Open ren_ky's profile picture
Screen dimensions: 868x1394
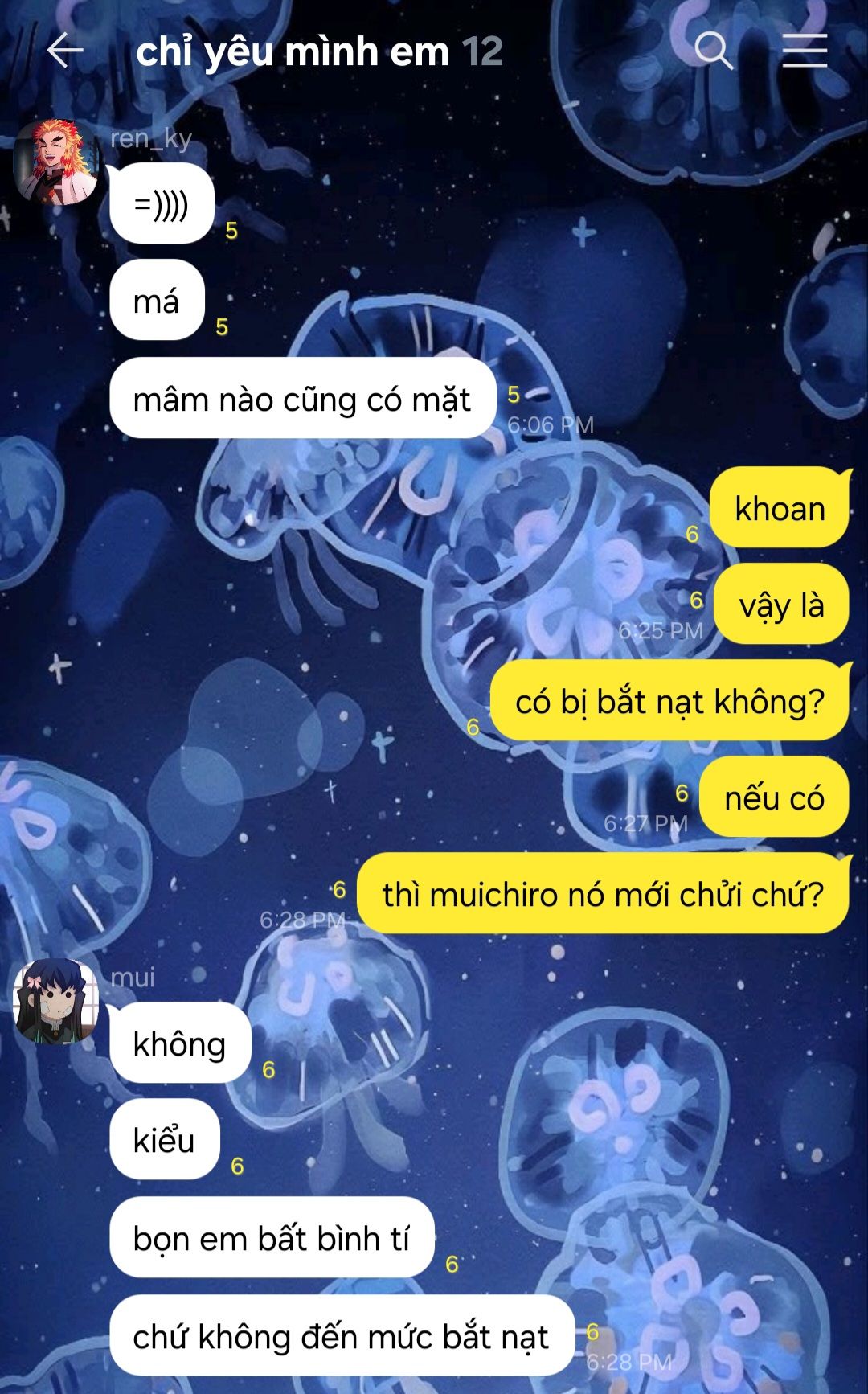point(56,163)
